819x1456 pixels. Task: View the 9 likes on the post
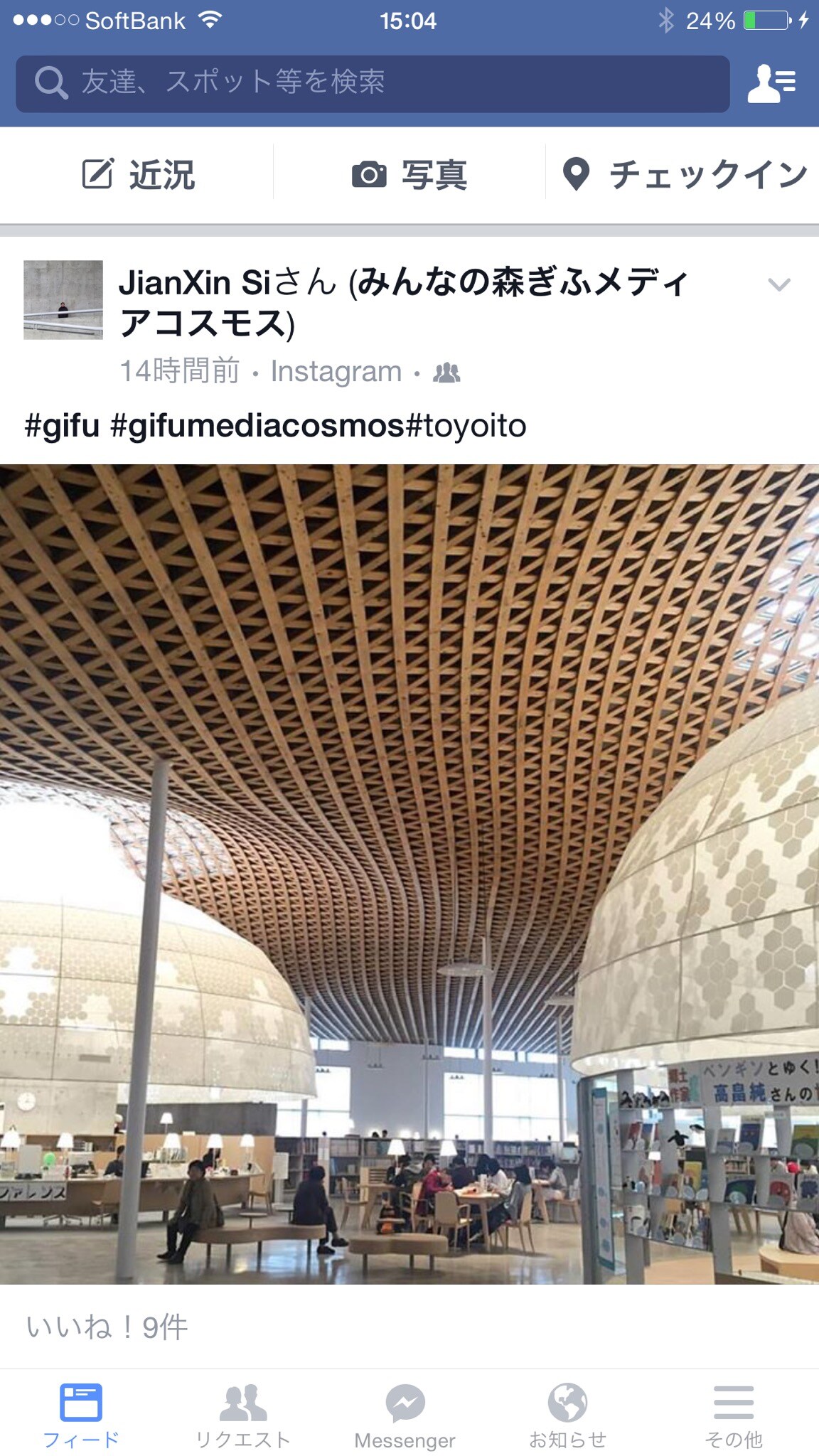tap(107, 1327)
